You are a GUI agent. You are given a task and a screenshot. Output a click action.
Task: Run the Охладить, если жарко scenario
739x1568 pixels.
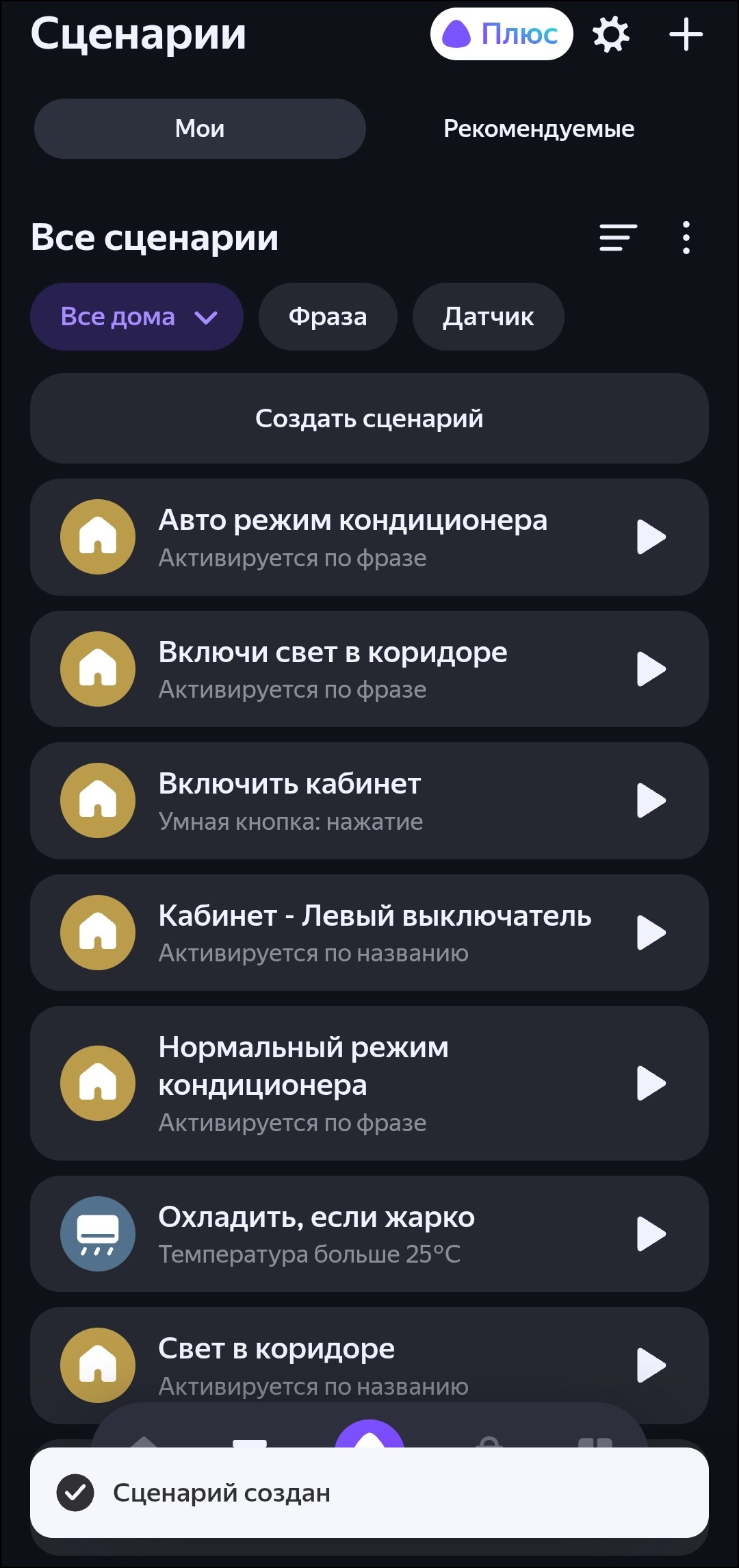tap(651, 1234)
